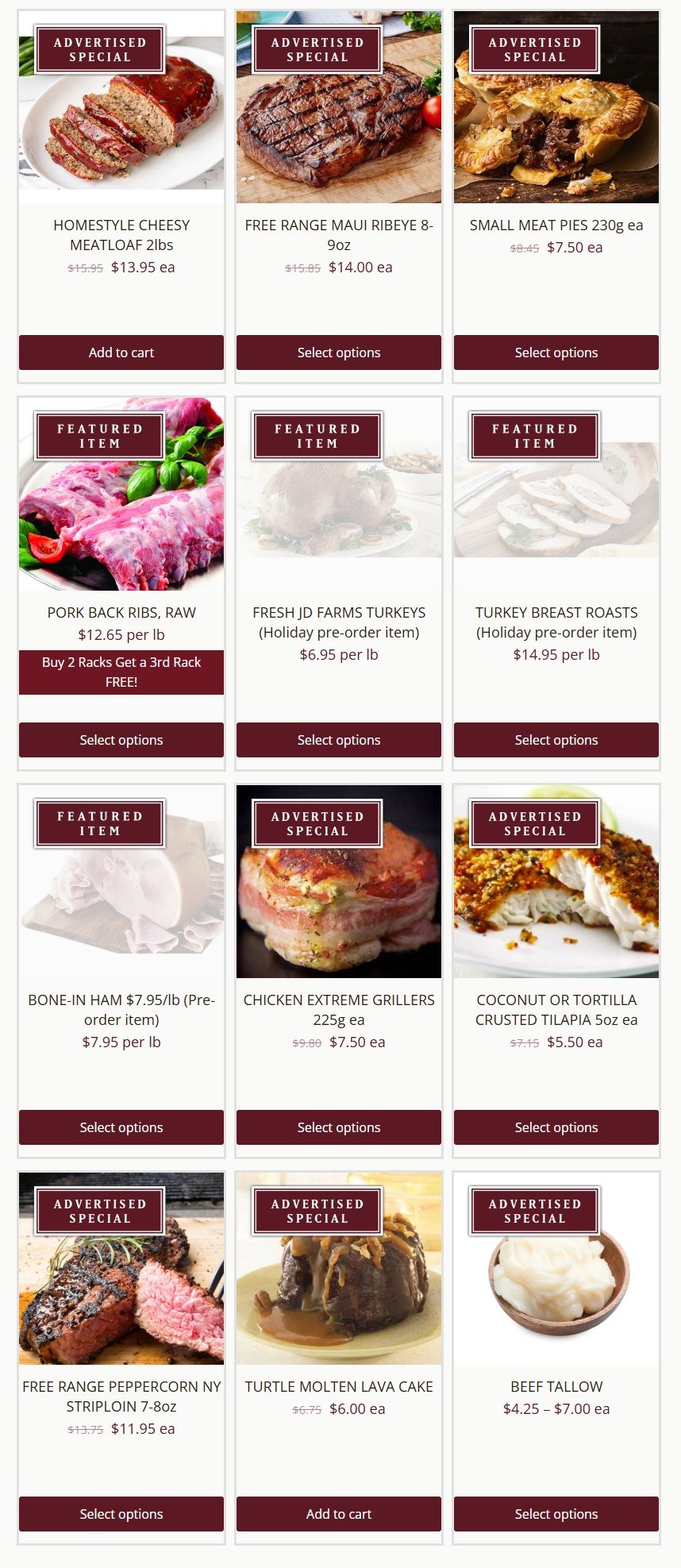Select options for Peppercorn NY Striploin
681x1568 pixels.
pos(121,1514)
